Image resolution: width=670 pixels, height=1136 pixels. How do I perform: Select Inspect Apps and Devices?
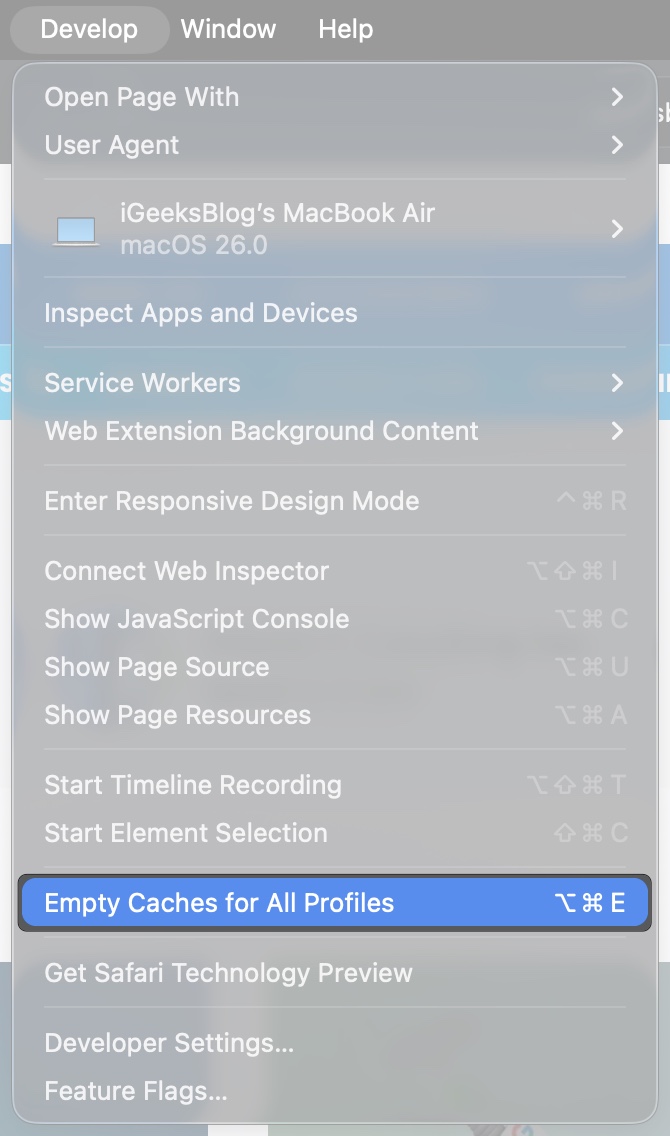(x=200, y=313)
